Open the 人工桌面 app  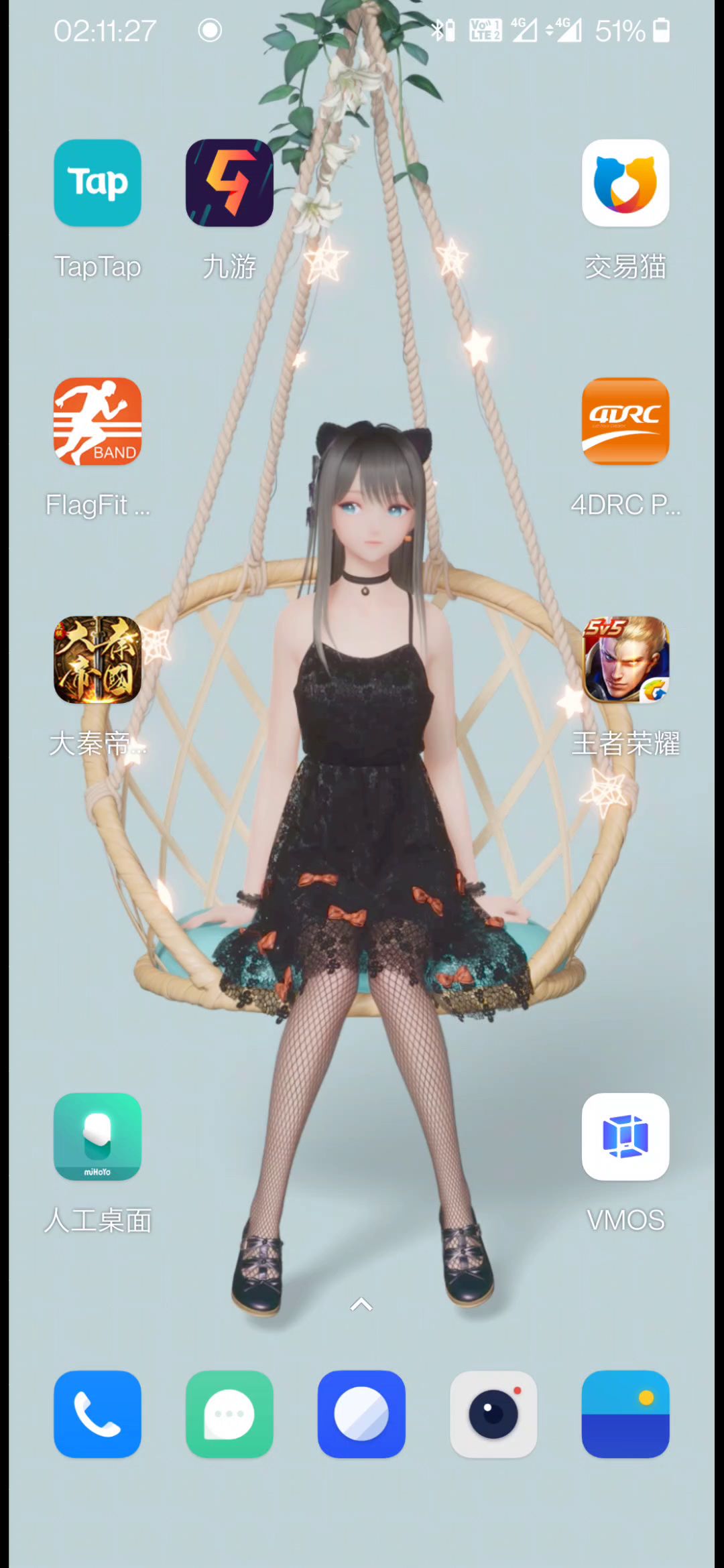click(x=97, y=1137)
